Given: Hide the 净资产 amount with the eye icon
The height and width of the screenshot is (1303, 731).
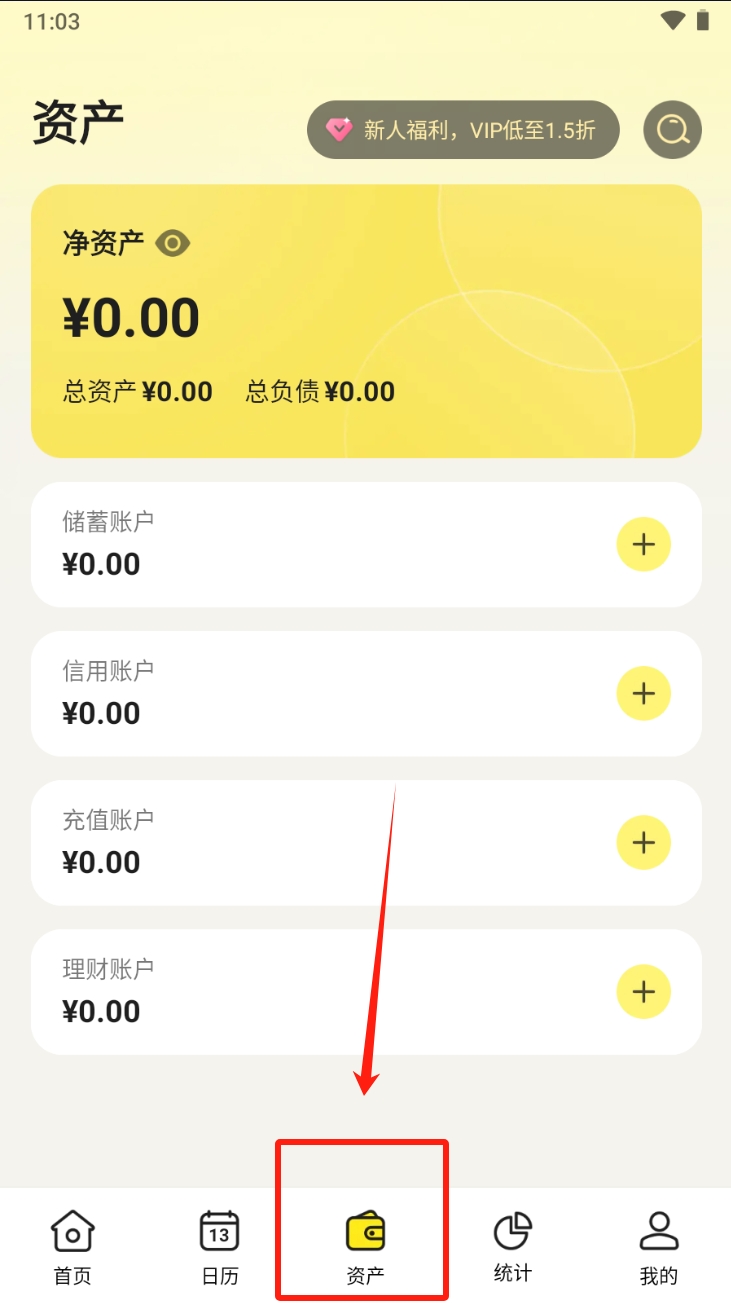Looking at the screenshot, I should 173,243.
